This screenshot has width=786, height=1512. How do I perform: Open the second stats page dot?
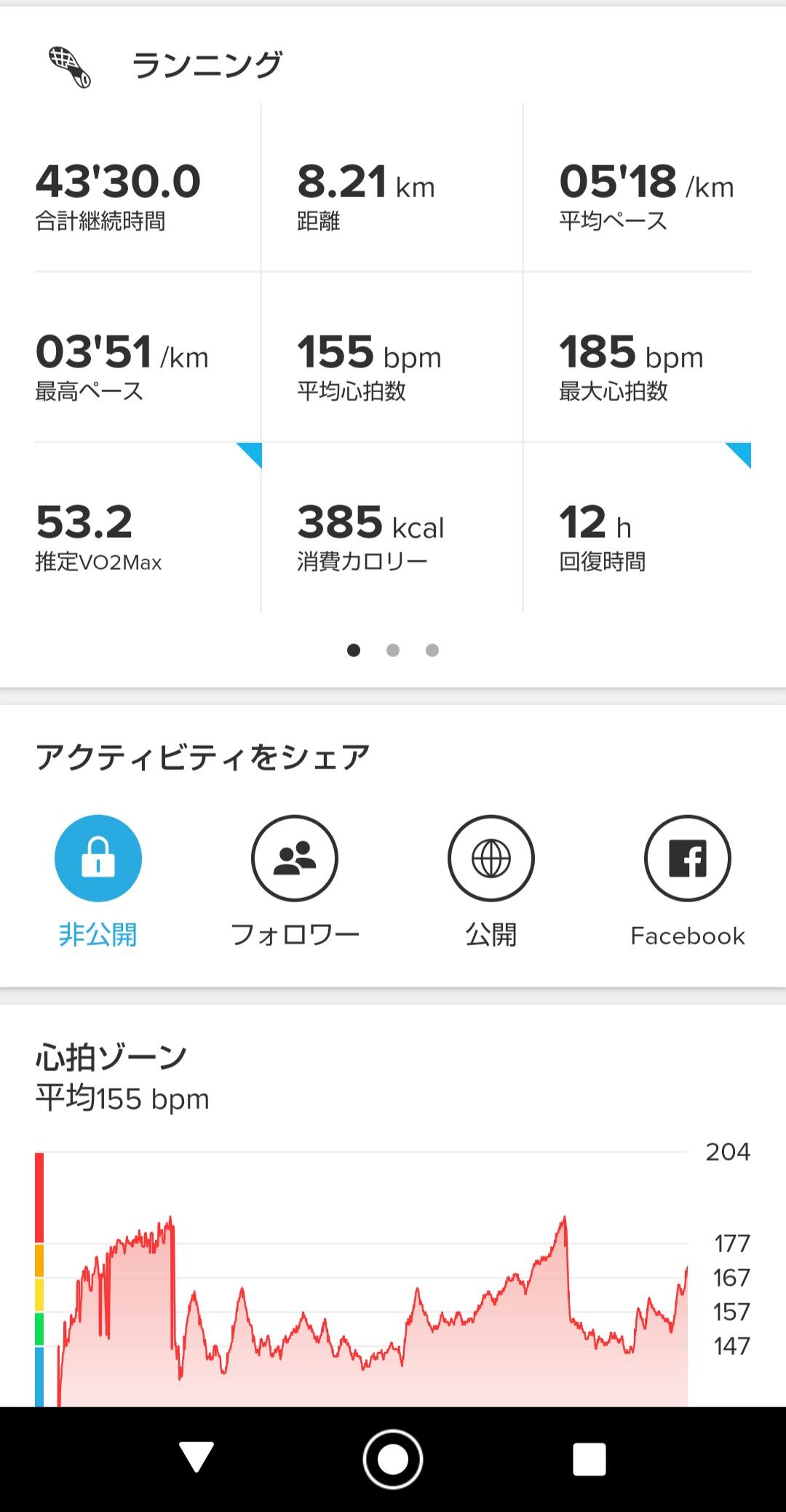click(x=393, y=651)
